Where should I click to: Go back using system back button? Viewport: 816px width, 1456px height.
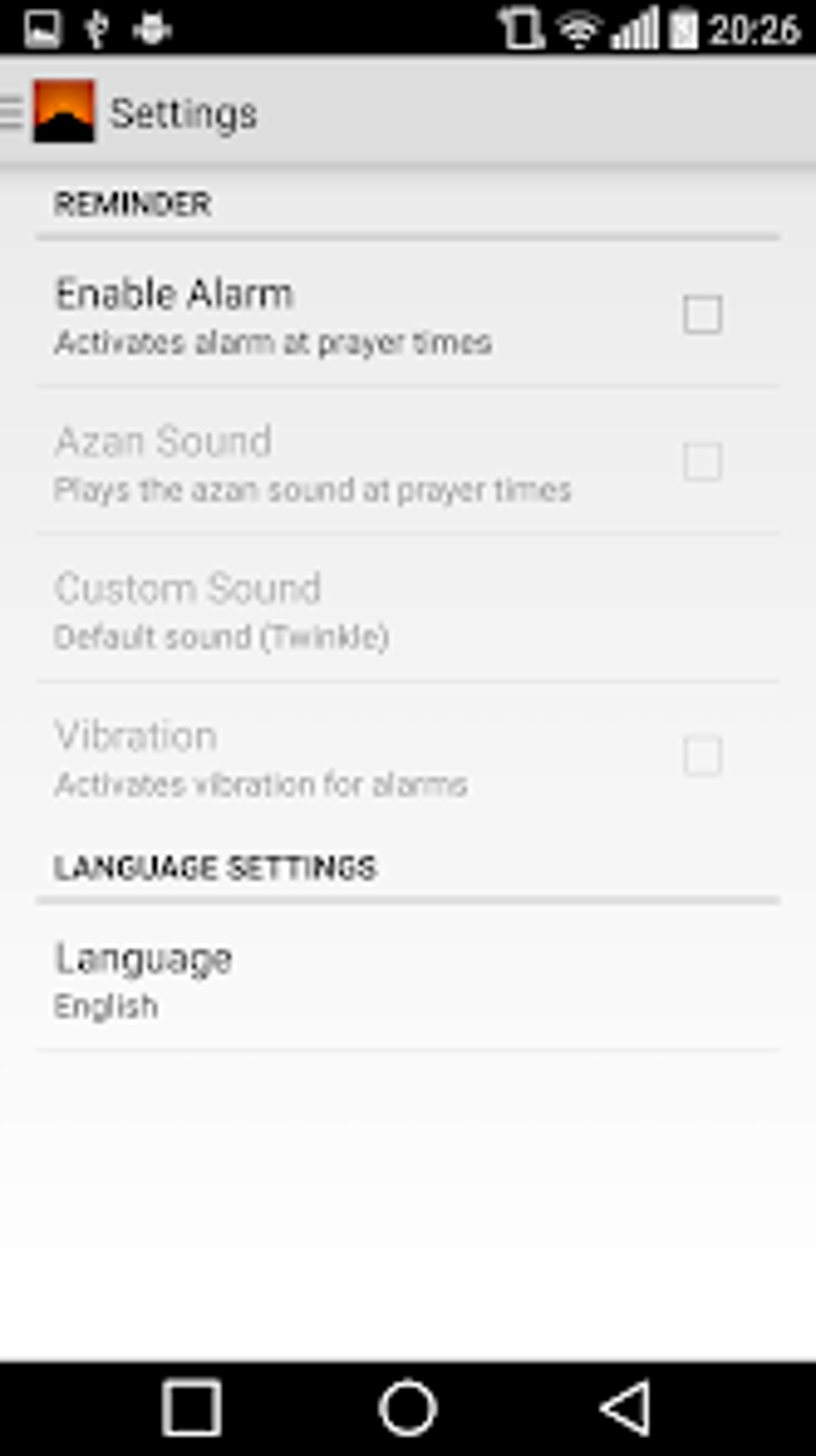click(625, 1408)
